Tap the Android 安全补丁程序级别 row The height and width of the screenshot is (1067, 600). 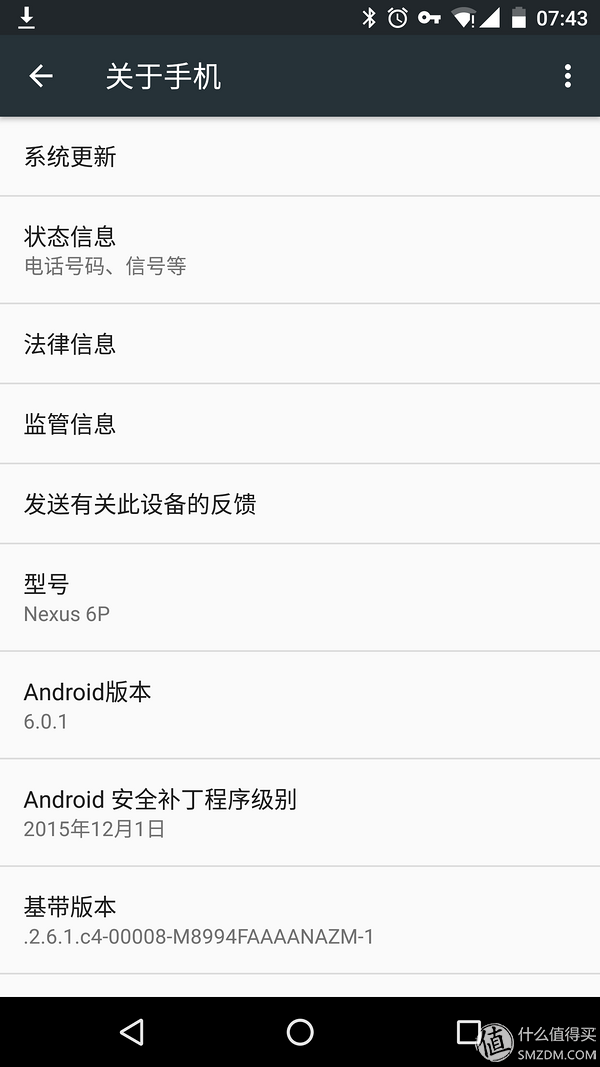[x=300, y=812]
